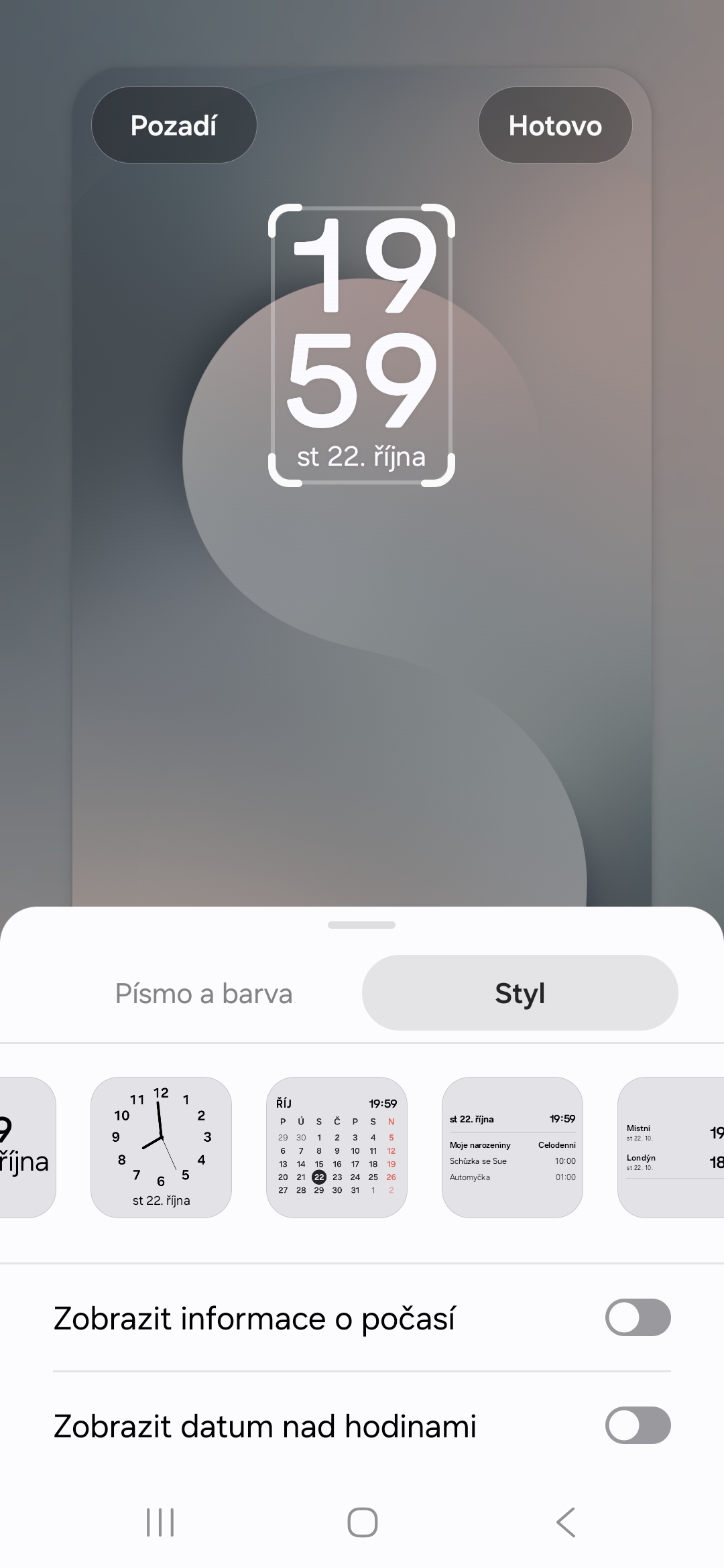Pick the monthly calendar clock style
Viewport: 724px width, 1568px height.
[x=337, y=1147]
